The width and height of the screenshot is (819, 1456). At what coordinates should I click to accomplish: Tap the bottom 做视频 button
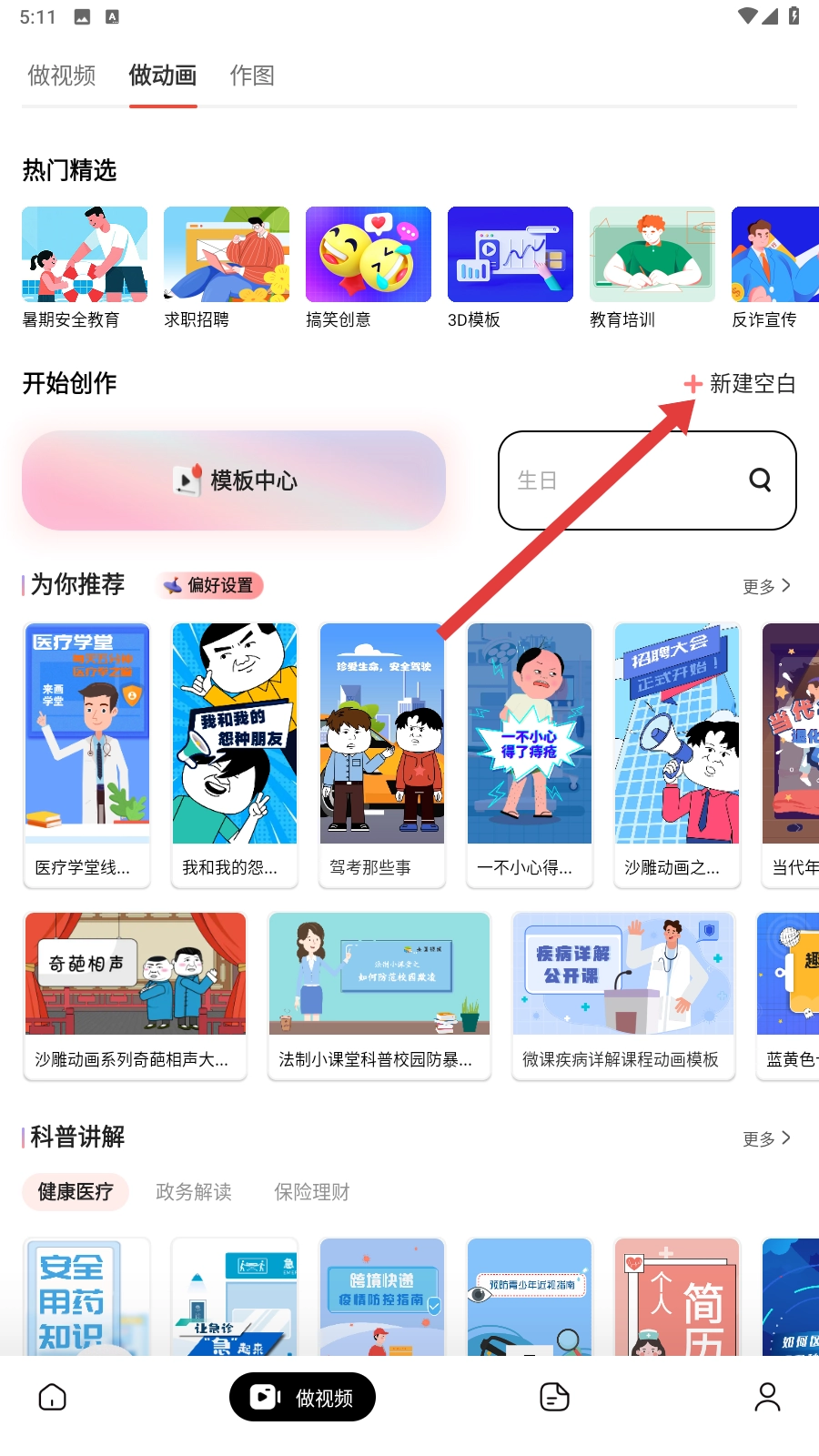click(302, 1397)
